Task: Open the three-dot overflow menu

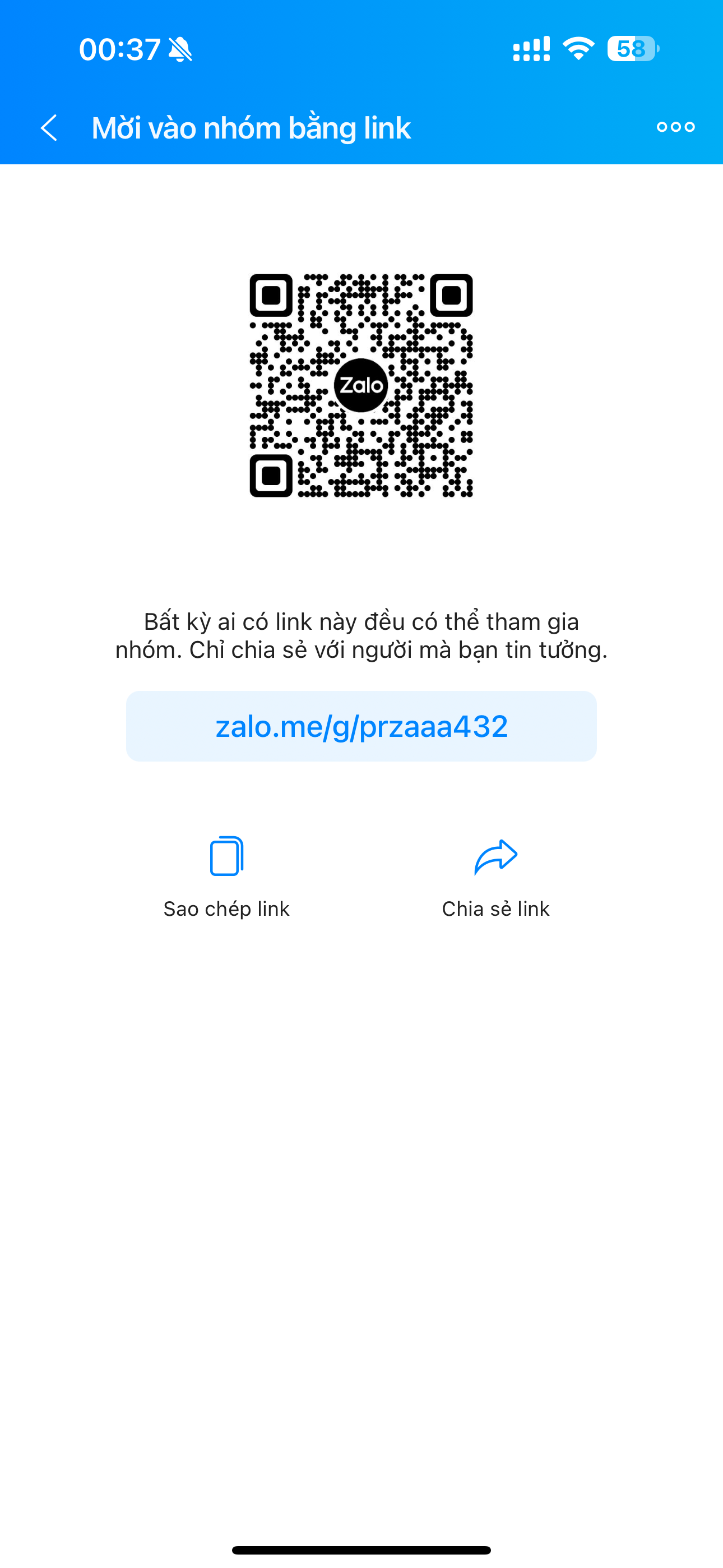Action: pos(675,127)
